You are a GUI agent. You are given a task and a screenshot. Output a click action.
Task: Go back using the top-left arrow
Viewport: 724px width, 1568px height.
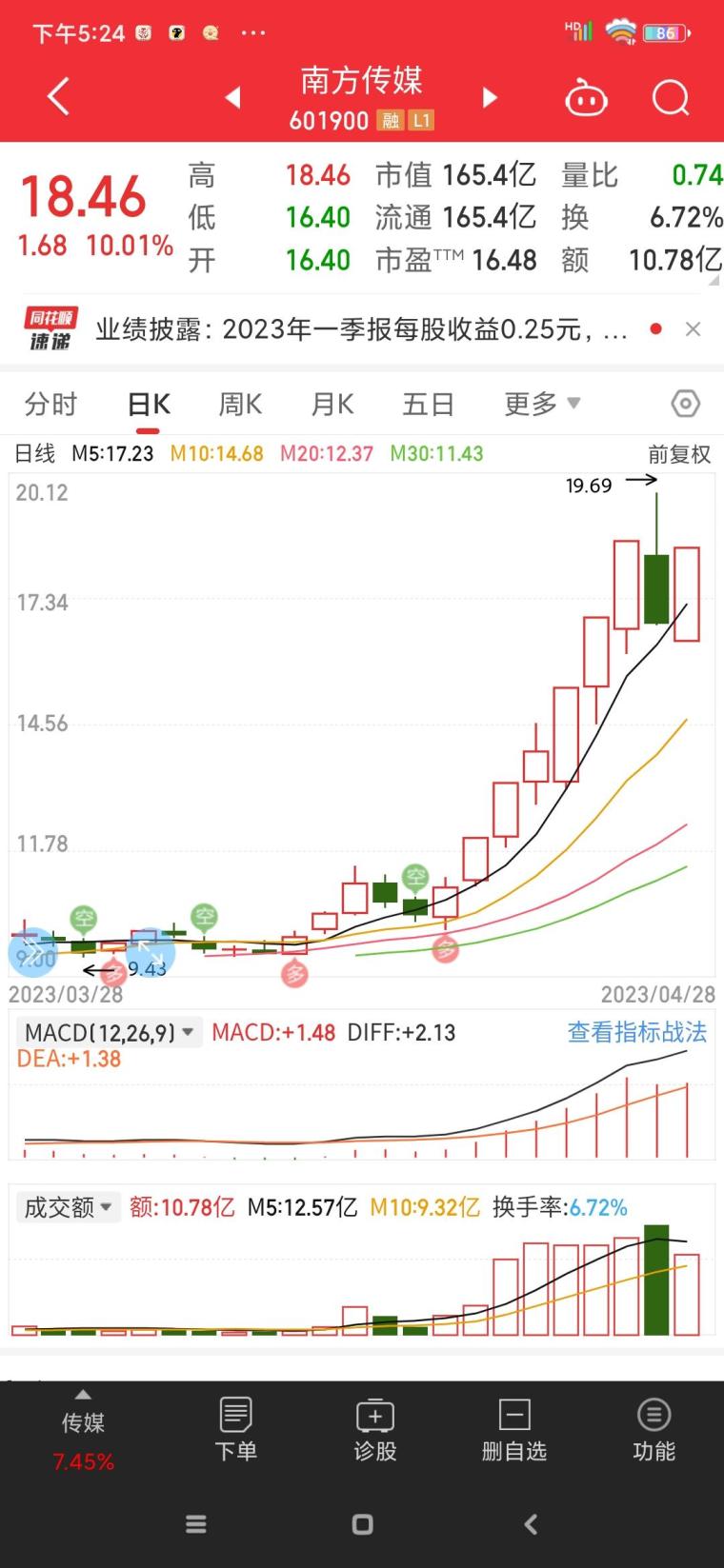pos(59,97)
